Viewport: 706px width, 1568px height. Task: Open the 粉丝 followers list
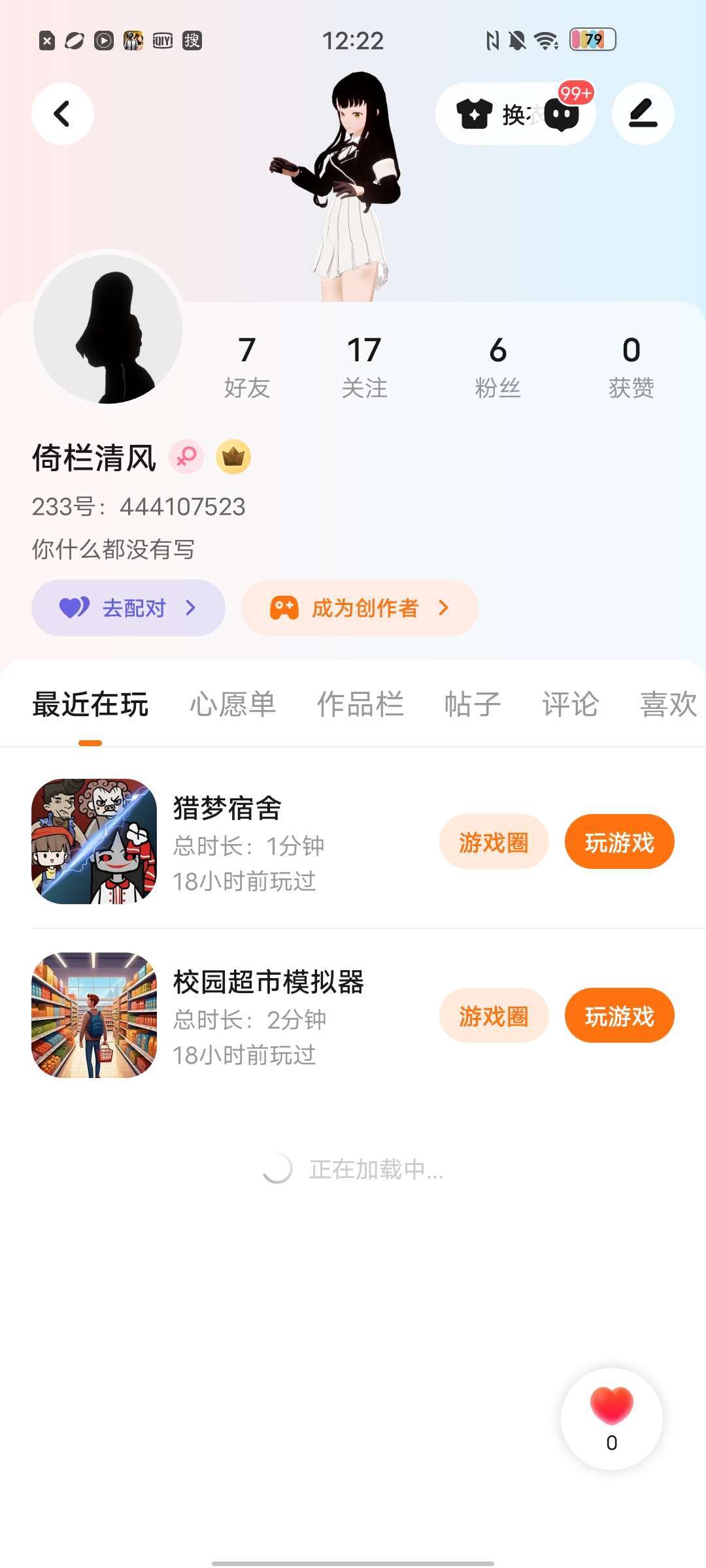[497, 366]
